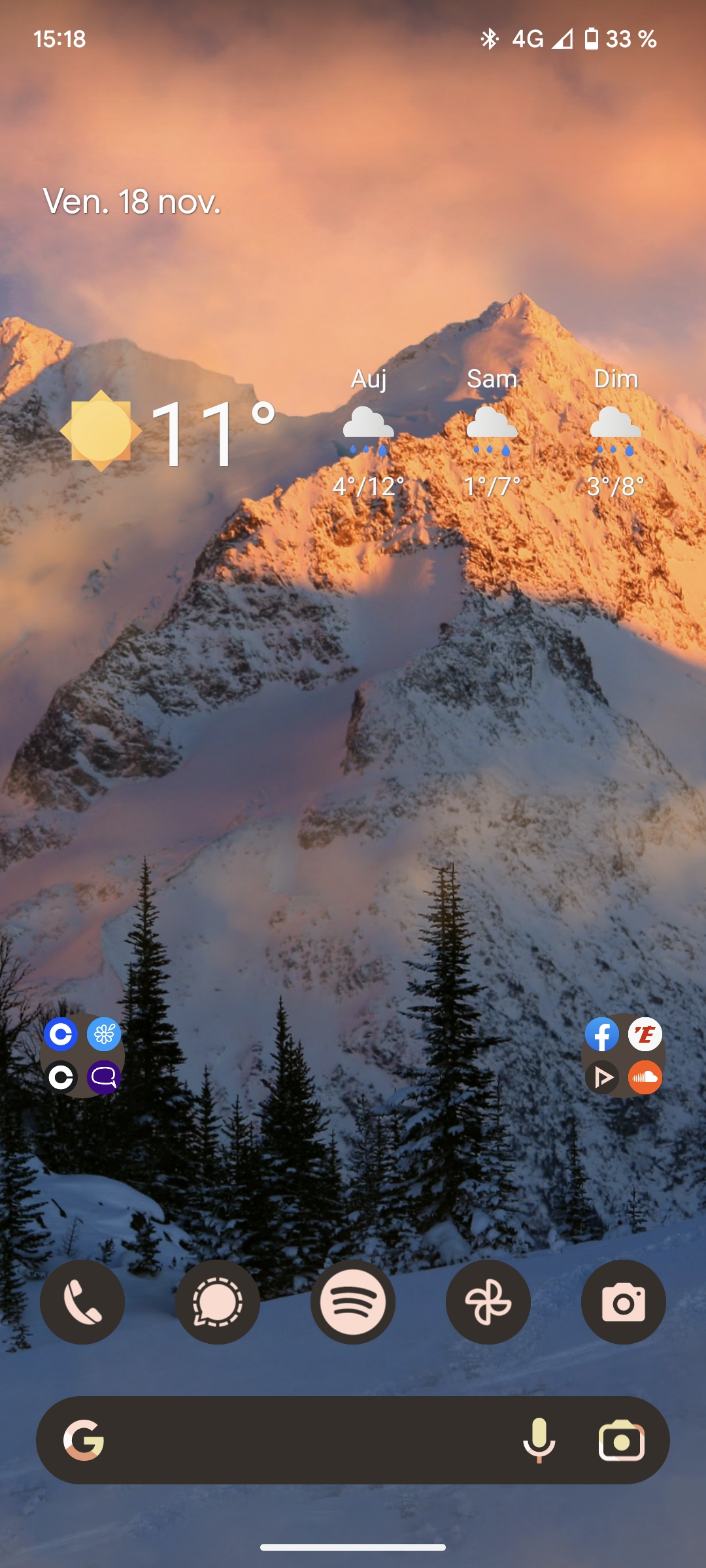Launch the Camera app
The image size is (706, 1568).
click(x=623, y=1302)
